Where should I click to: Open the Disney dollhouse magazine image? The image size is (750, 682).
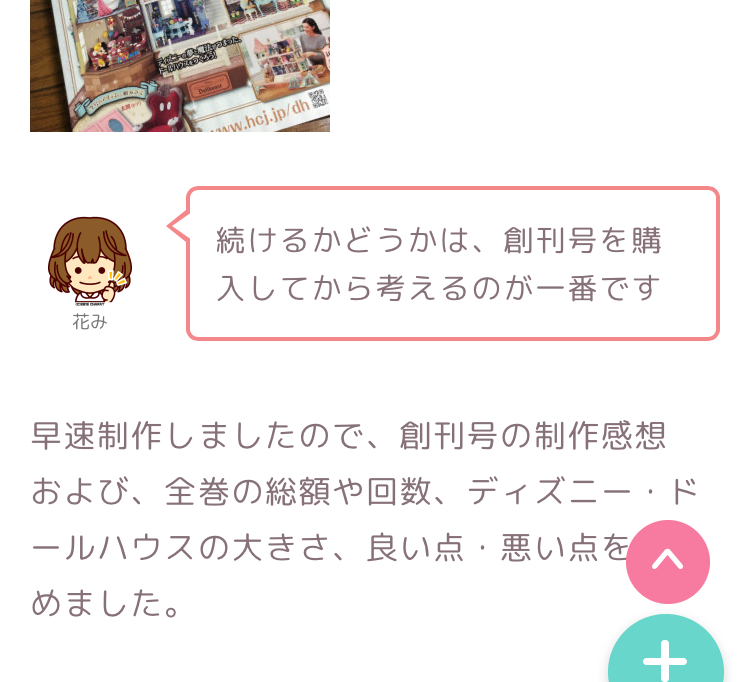pos(180,65)
